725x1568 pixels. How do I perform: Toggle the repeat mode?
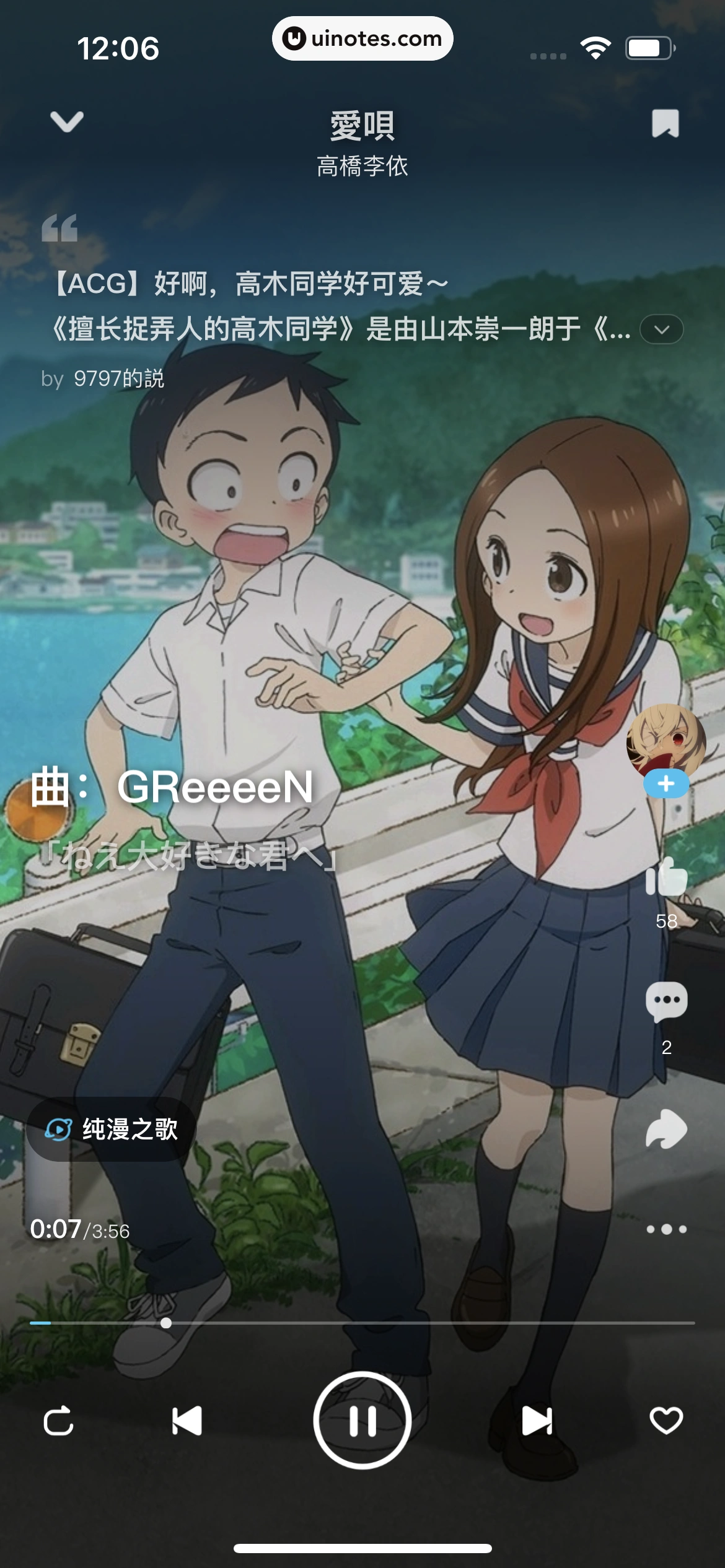click(x=59, y=1421)
